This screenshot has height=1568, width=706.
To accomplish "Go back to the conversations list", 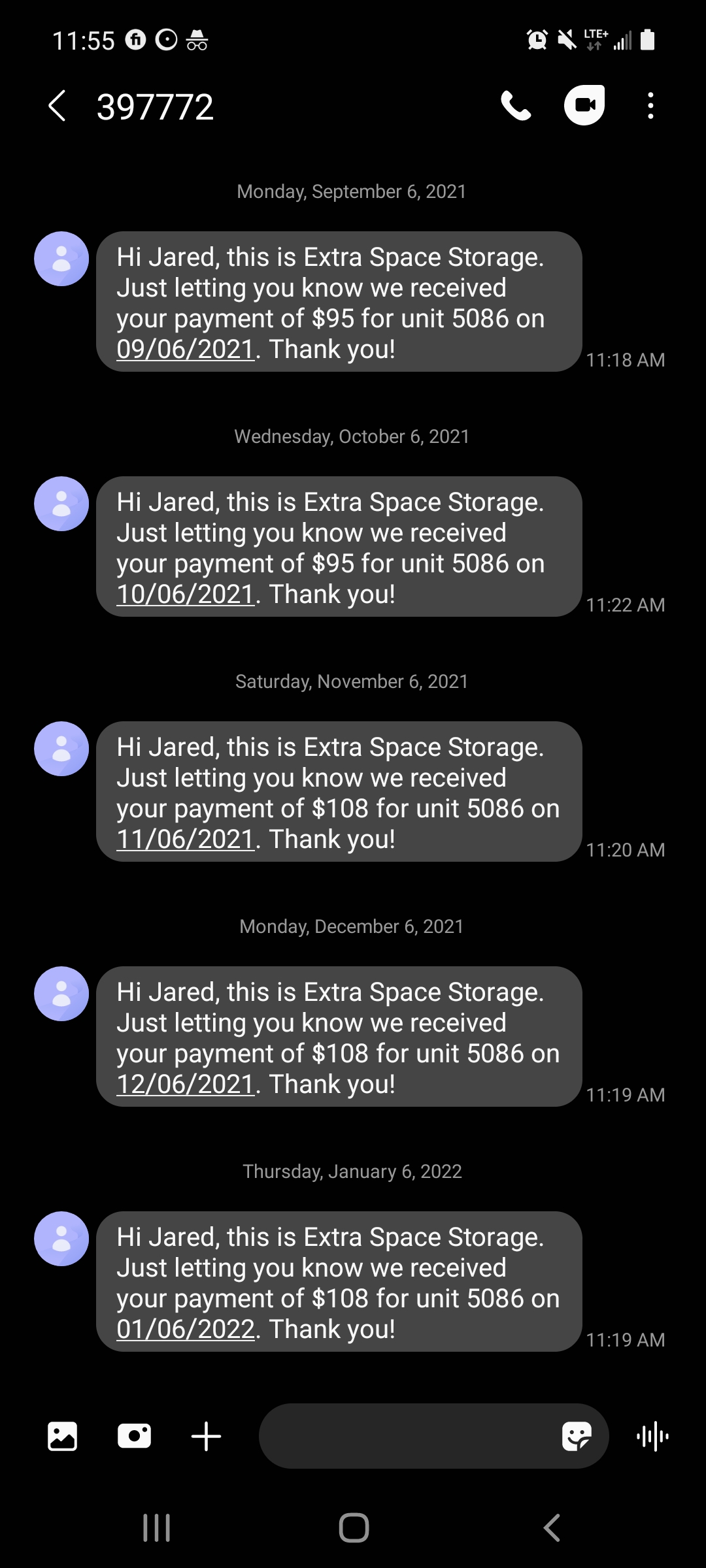I will [x=58, y=106].
